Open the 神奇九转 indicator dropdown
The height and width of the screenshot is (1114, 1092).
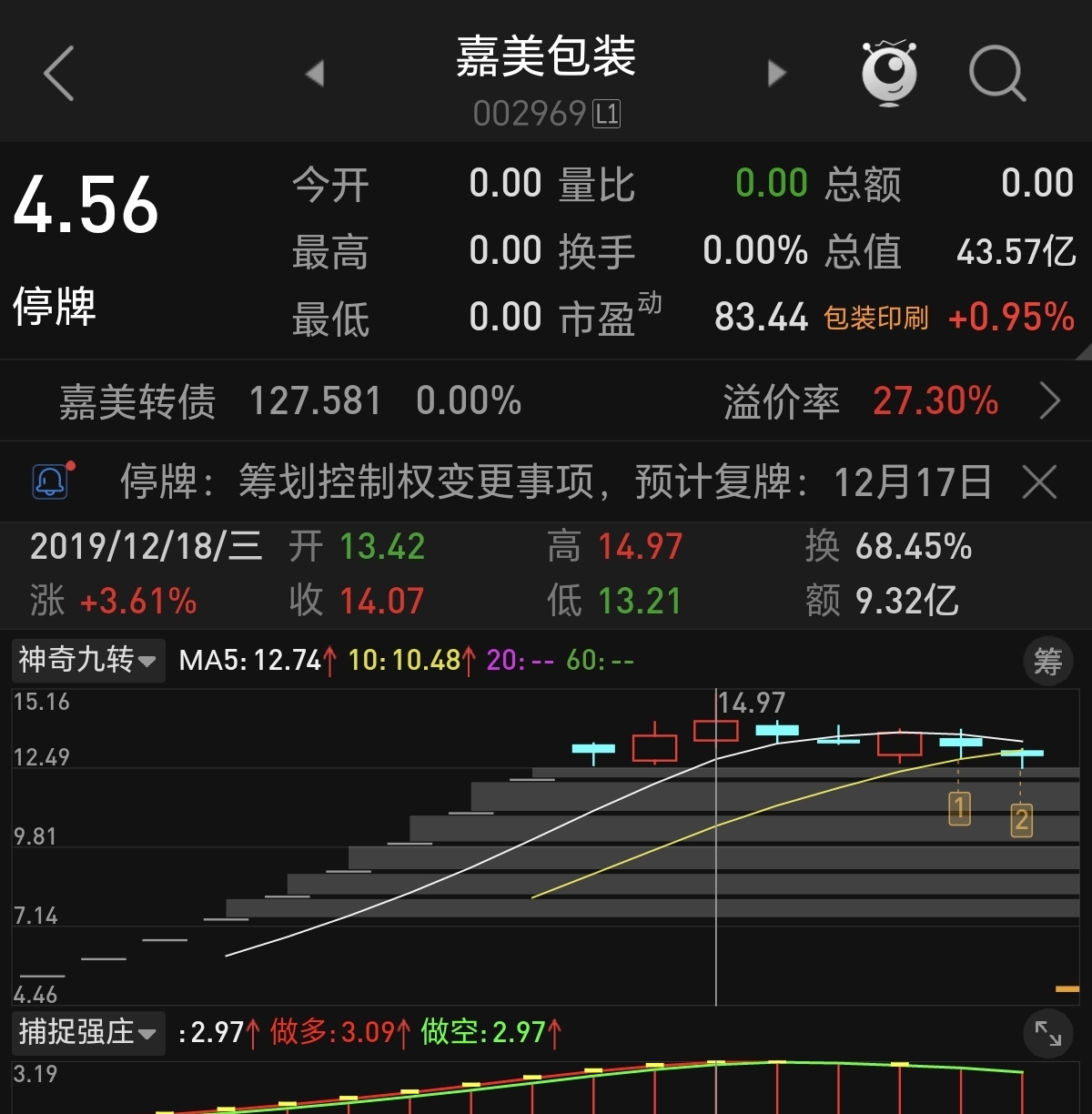click(88, 659)
